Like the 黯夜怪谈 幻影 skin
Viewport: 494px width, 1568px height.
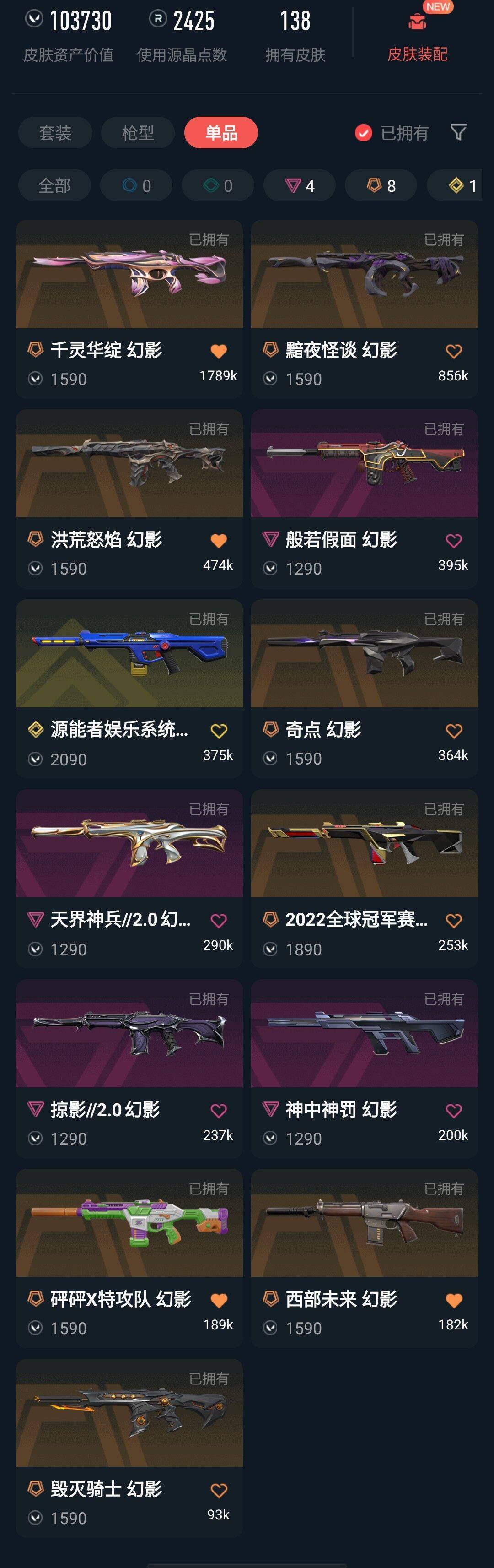click(x=454, y=351)
